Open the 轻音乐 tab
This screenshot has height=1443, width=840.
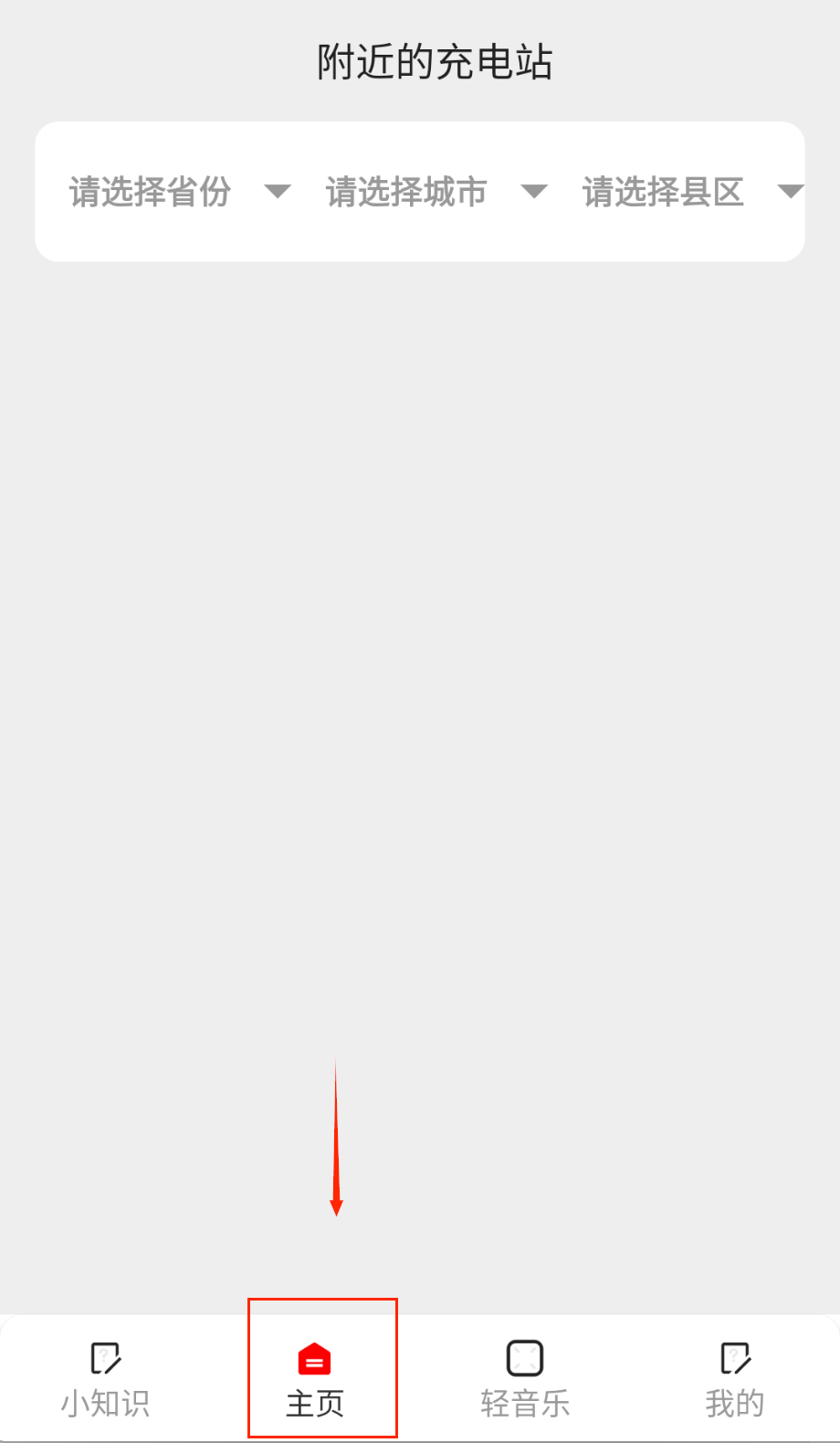coord(525,1379)
